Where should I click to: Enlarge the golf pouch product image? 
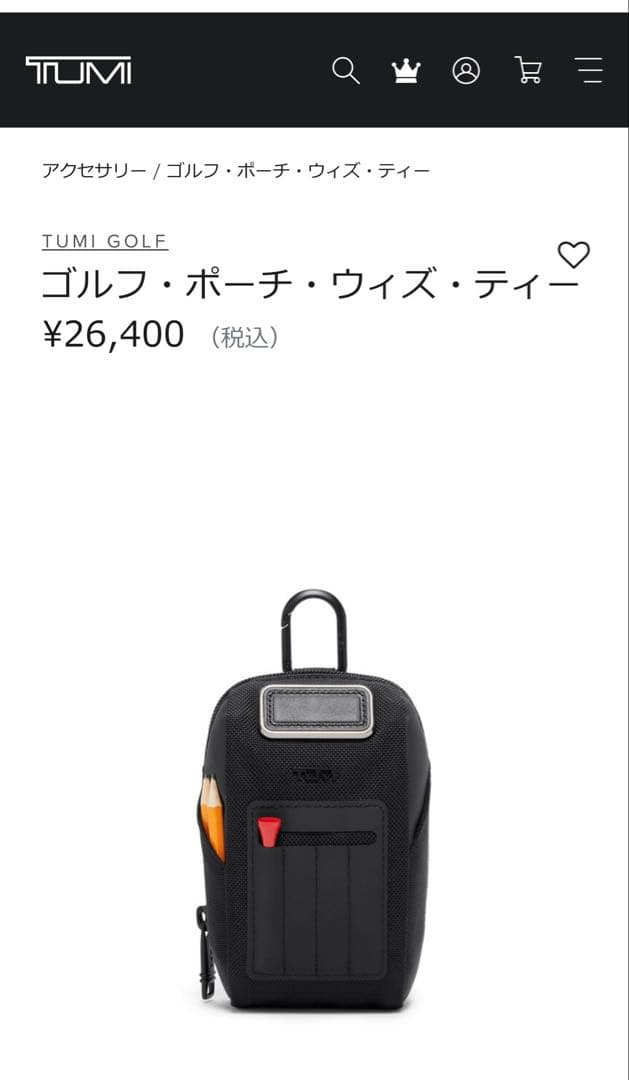click(x=313, y=800)
